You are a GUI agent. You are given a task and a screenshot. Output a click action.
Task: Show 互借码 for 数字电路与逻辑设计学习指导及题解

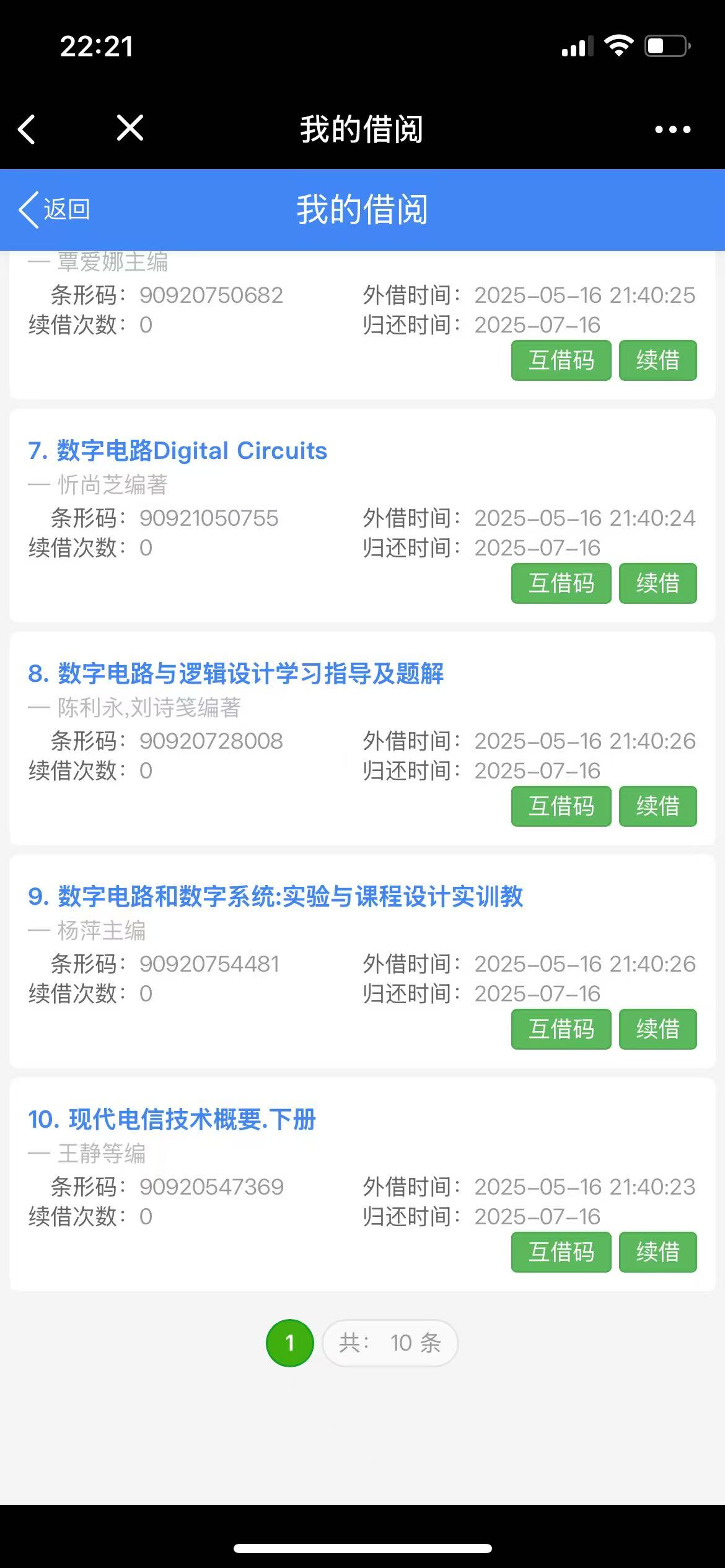pos(561,806)
